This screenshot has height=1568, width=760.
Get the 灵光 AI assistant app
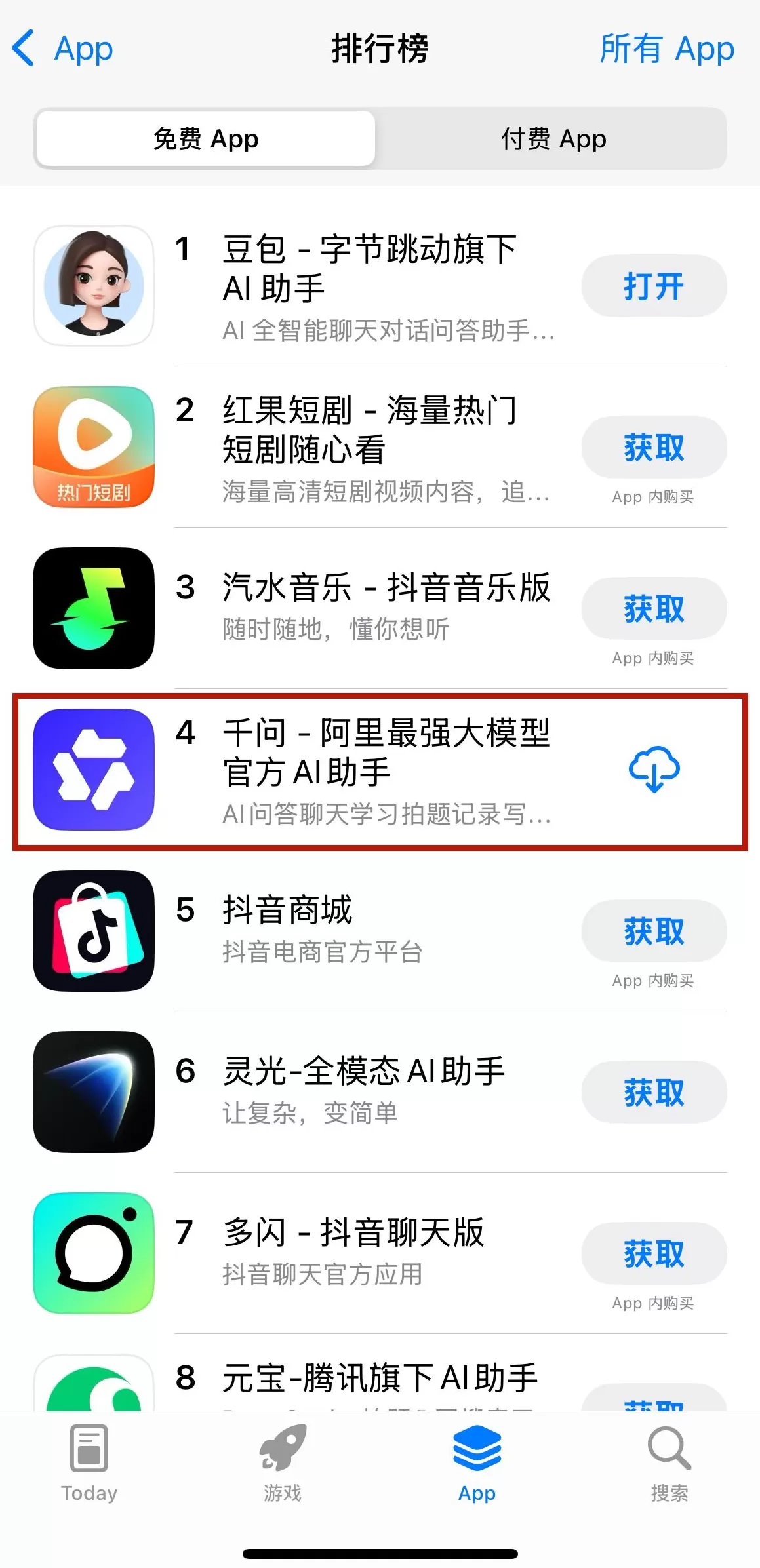tap(653, 1092)
